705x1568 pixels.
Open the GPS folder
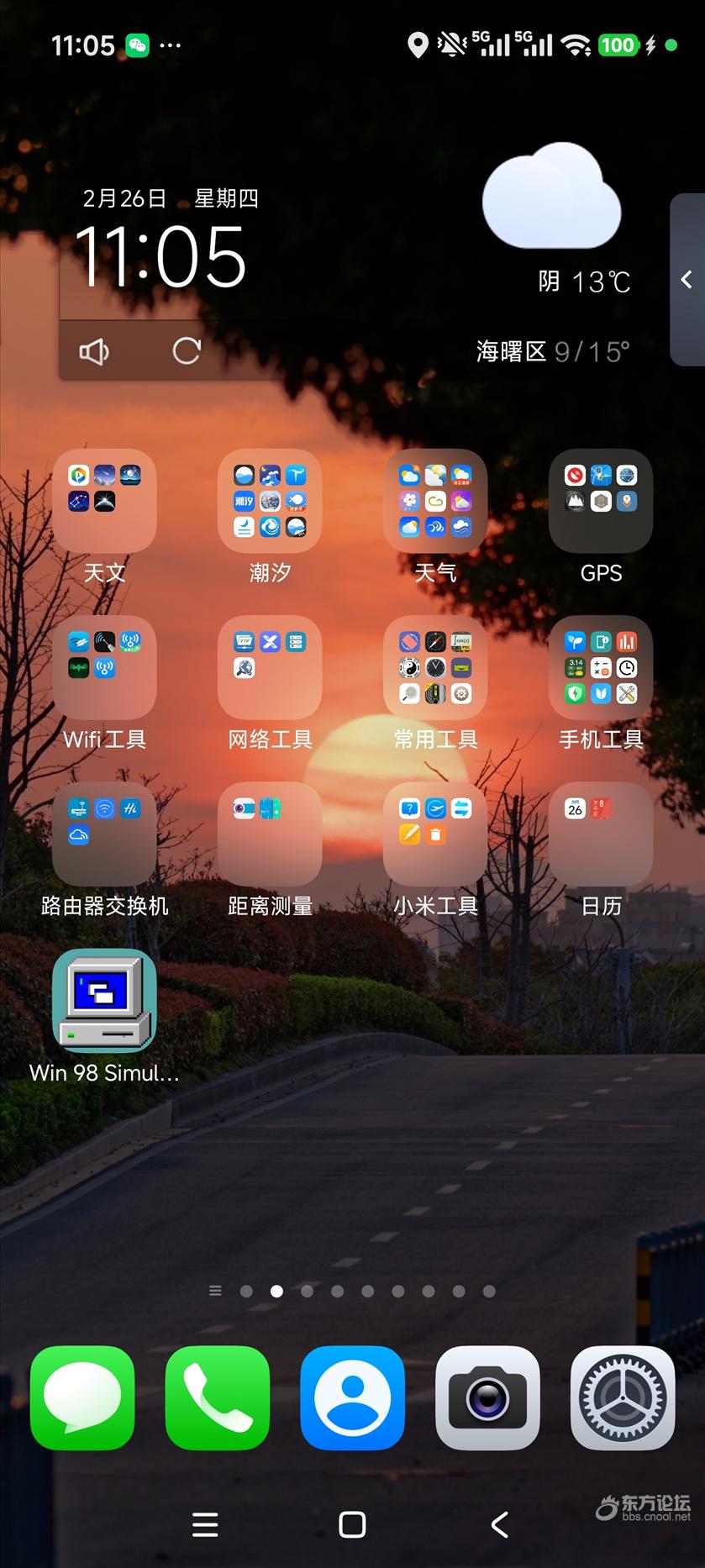tap(601, 501)
